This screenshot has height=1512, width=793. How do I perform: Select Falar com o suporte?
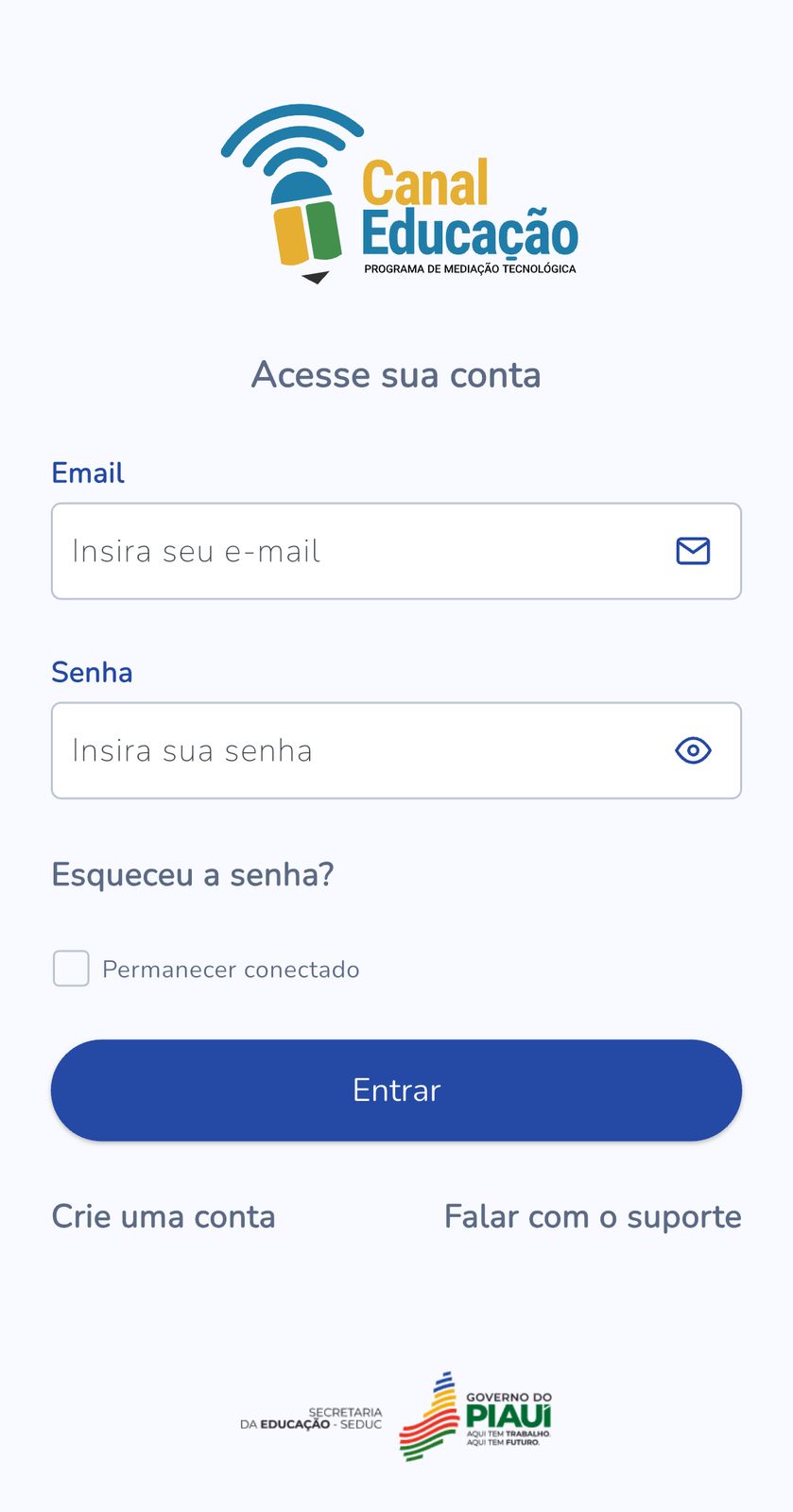coord(593,1216)
